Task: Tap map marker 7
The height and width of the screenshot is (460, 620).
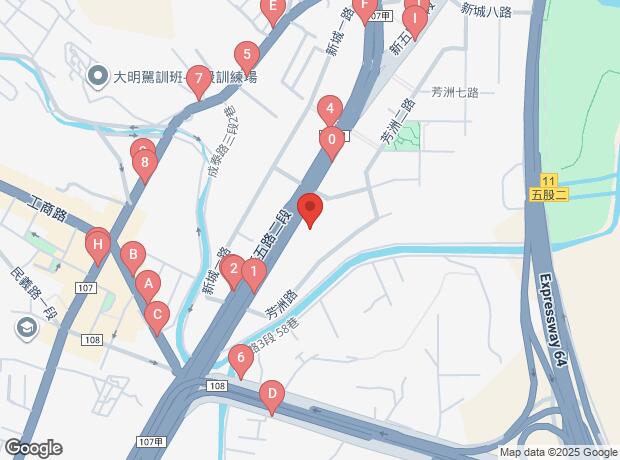Action: (198, 78)
